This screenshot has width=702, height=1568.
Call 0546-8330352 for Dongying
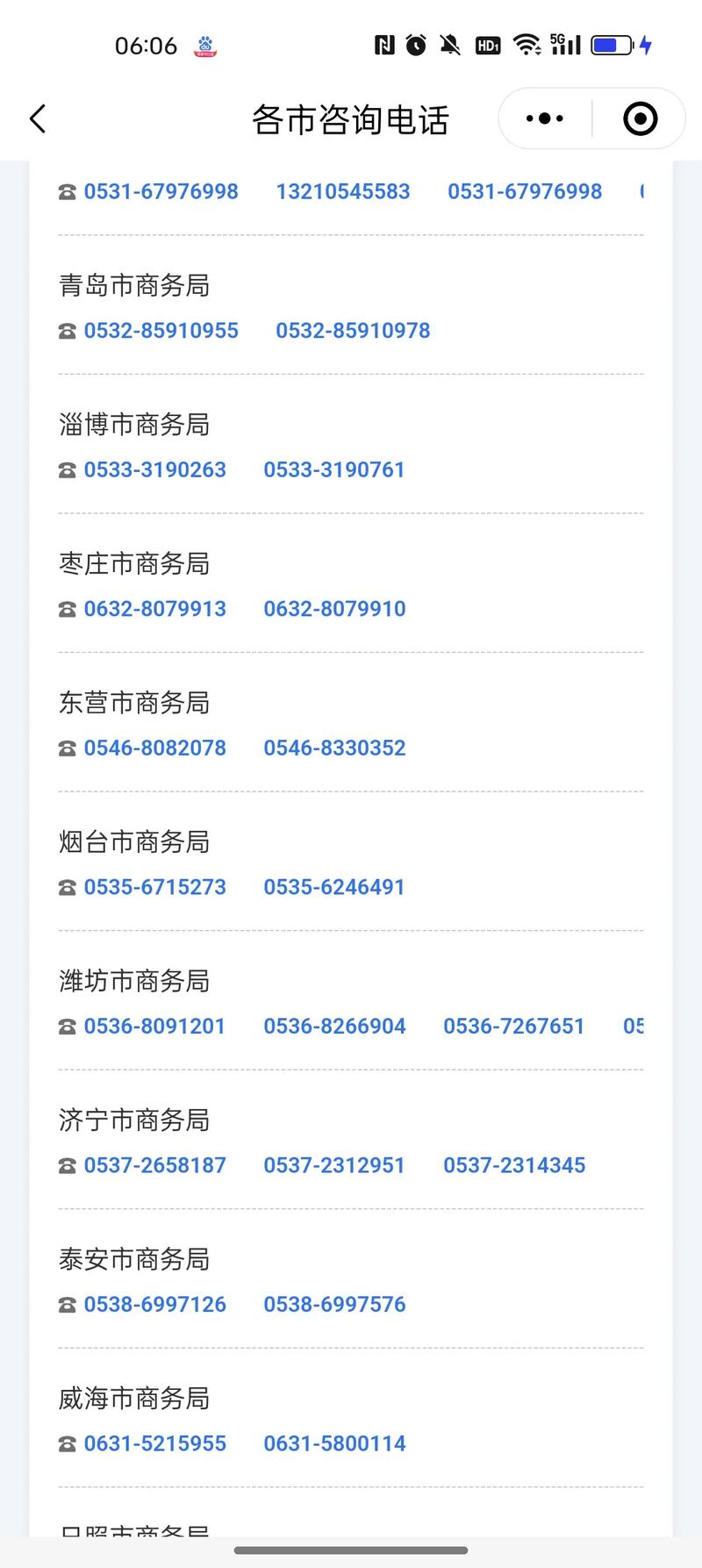334,748
